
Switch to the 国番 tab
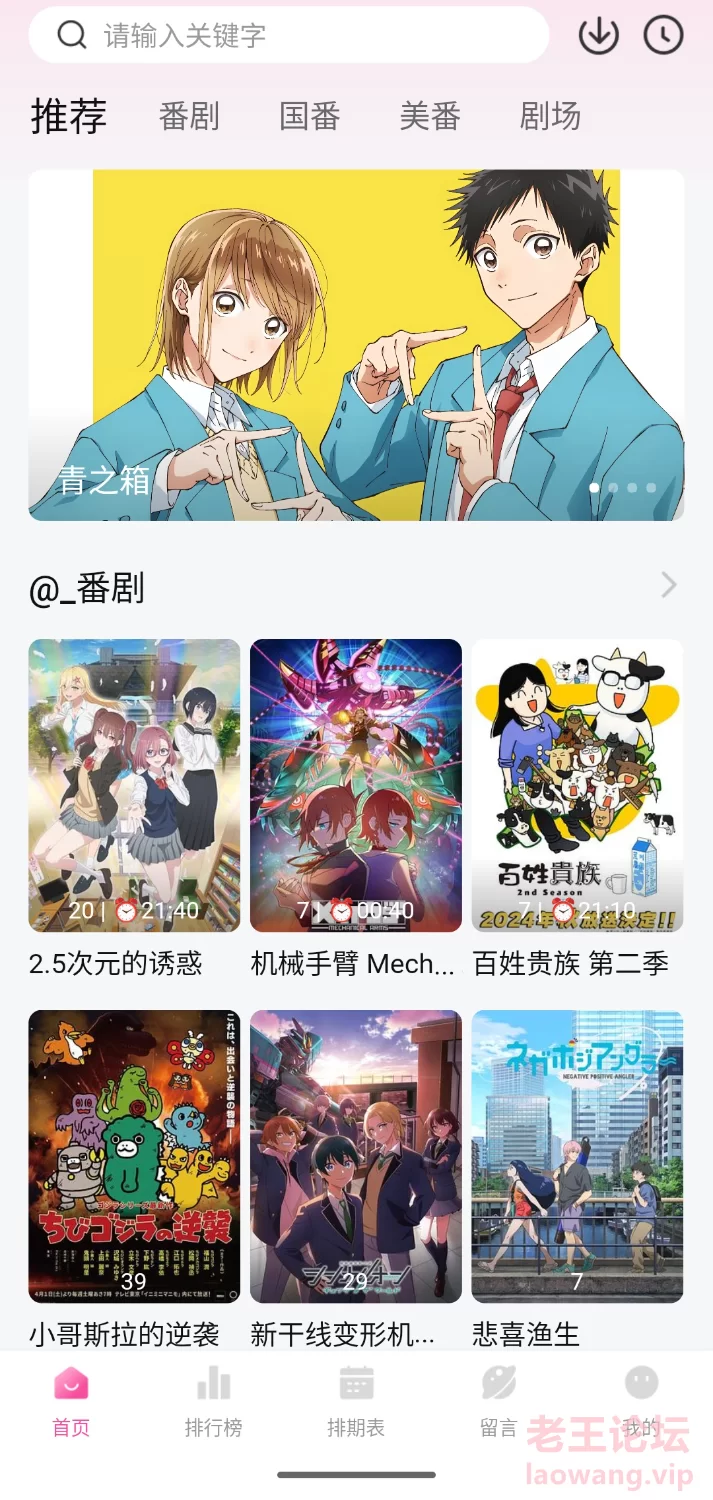[309, 117]
